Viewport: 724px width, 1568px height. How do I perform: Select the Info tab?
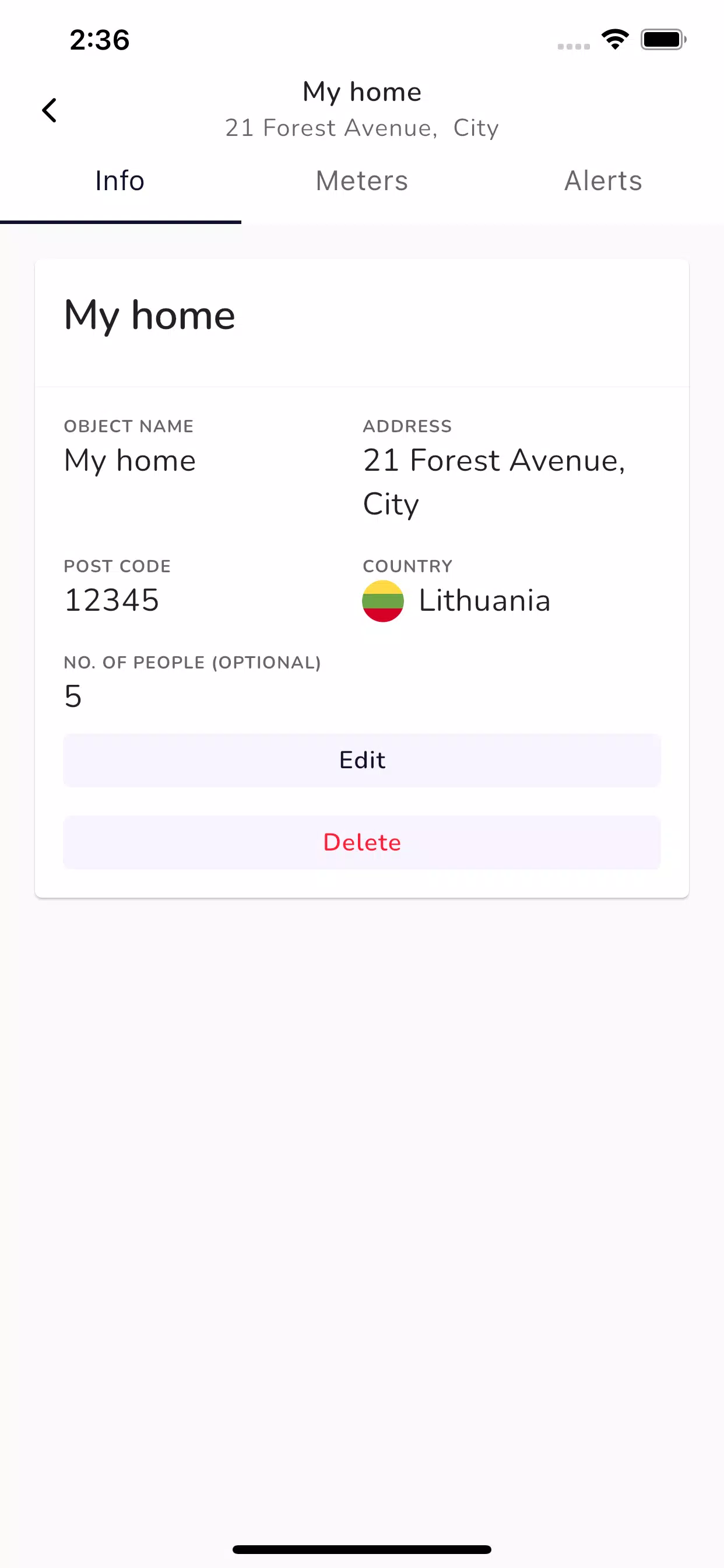click(x=121, y=181)
